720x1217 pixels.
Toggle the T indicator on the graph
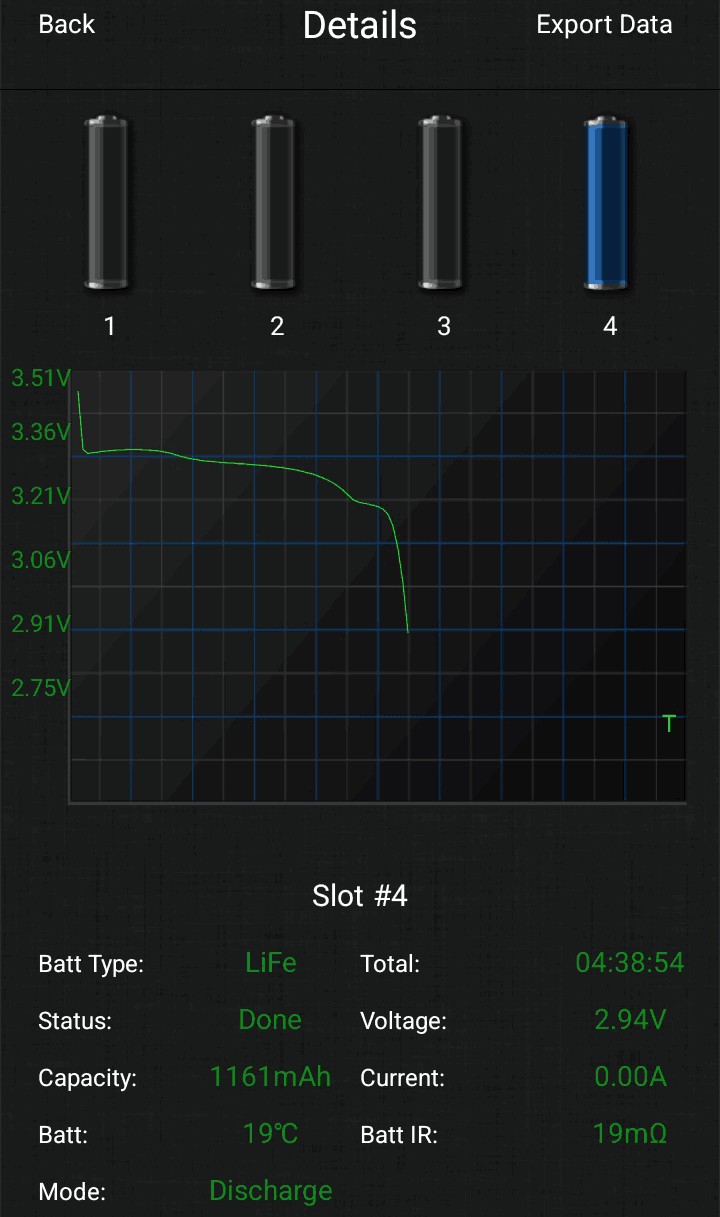tap(669, 723)
